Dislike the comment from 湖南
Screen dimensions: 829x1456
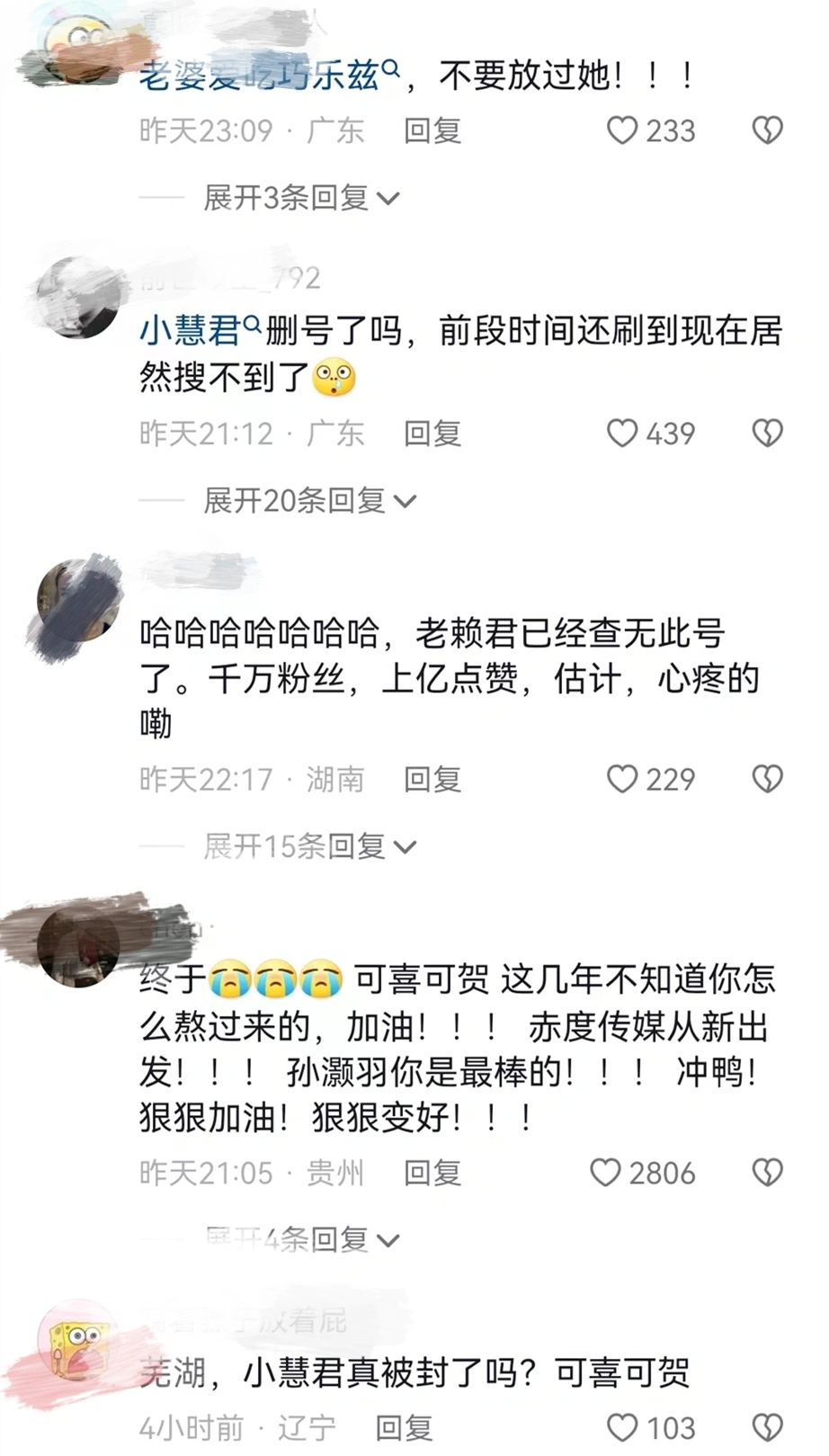pos(767,779)
